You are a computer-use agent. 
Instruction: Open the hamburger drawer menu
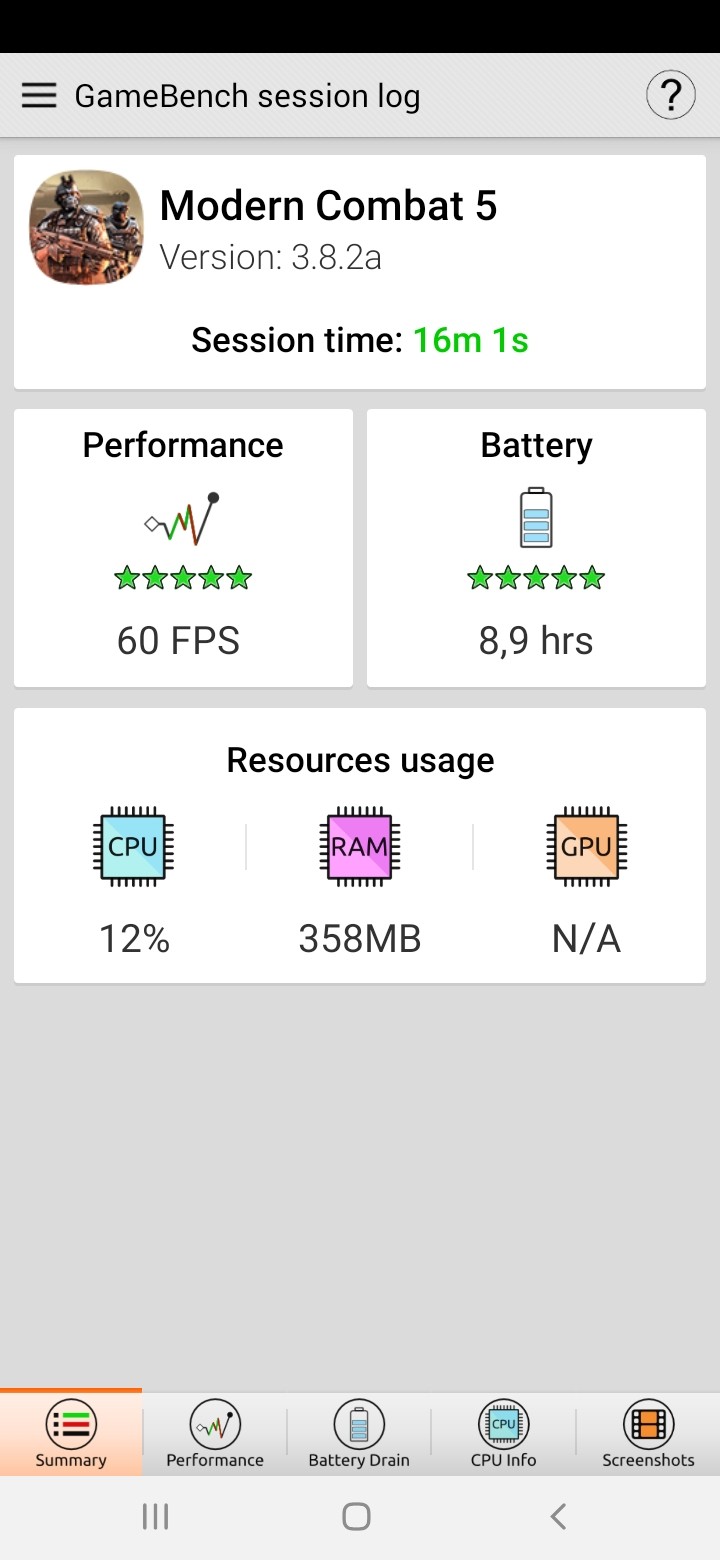39,96
